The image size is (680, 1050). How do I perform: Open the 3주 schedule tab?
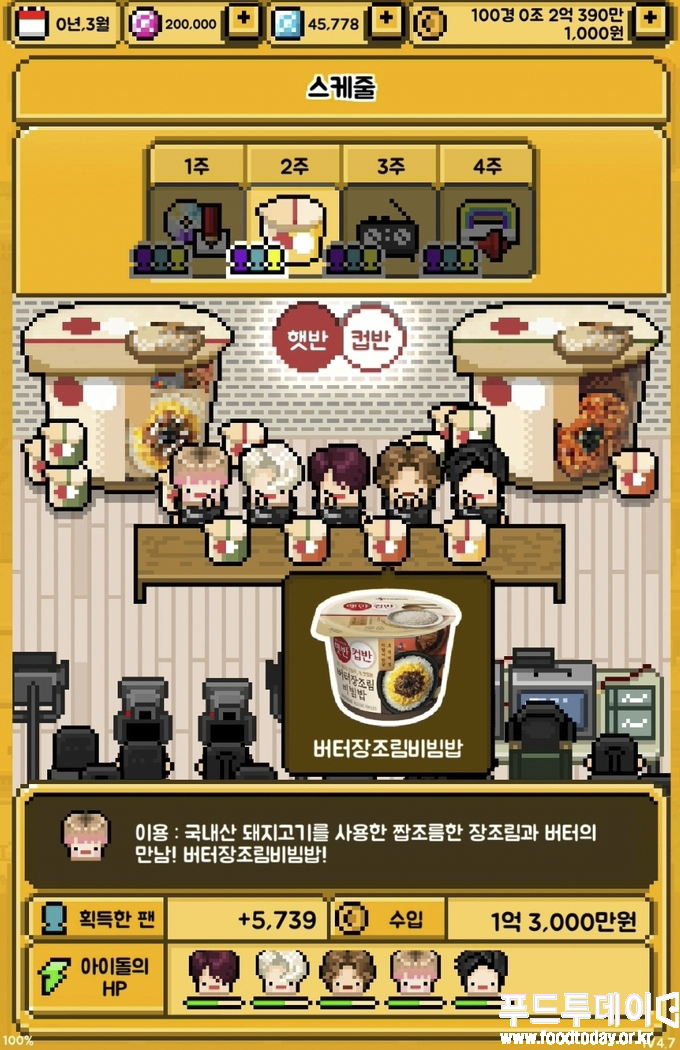click(391, 166)
